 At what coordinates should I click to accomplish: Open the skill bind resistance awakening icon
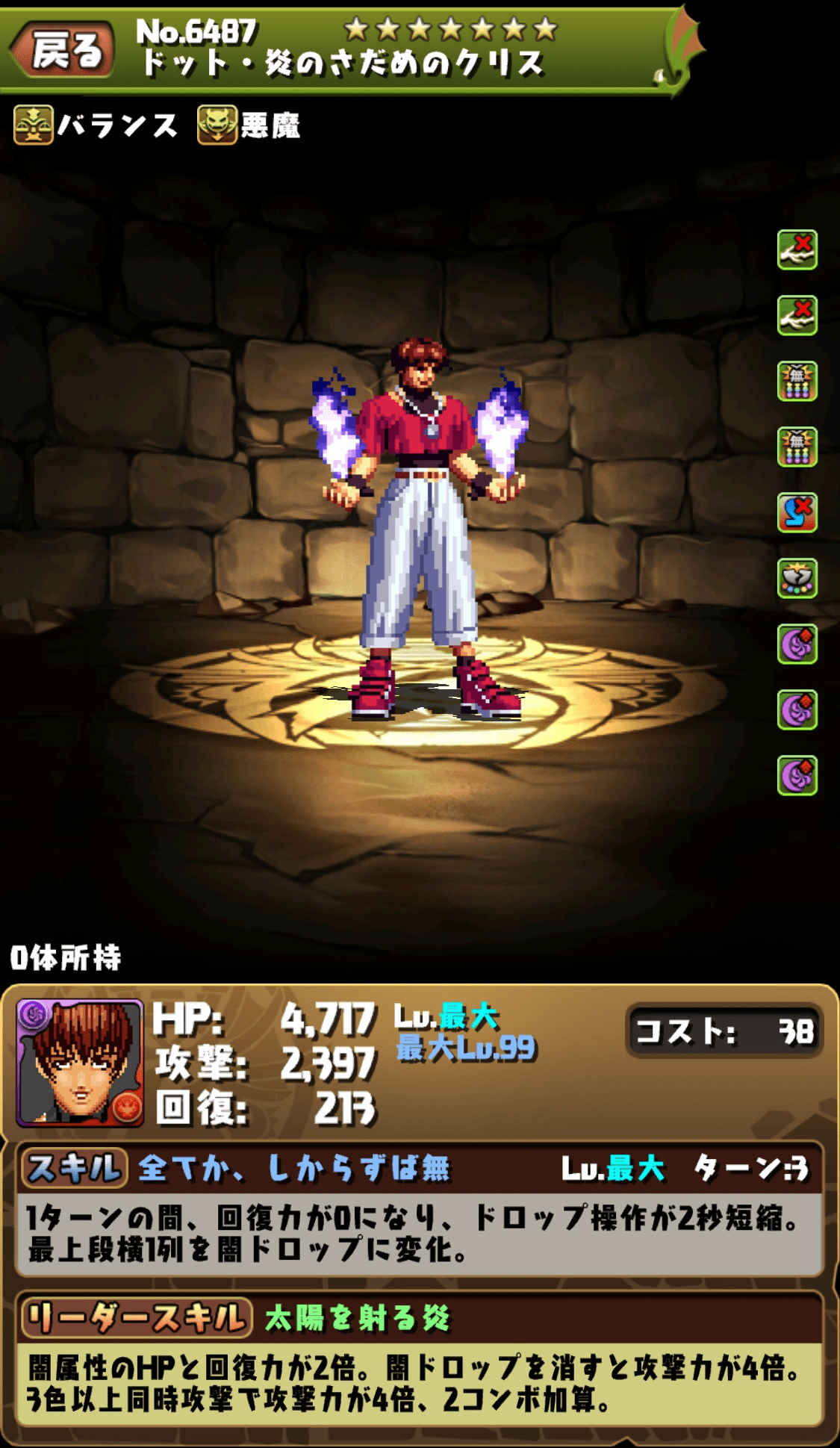pos(797,512)
